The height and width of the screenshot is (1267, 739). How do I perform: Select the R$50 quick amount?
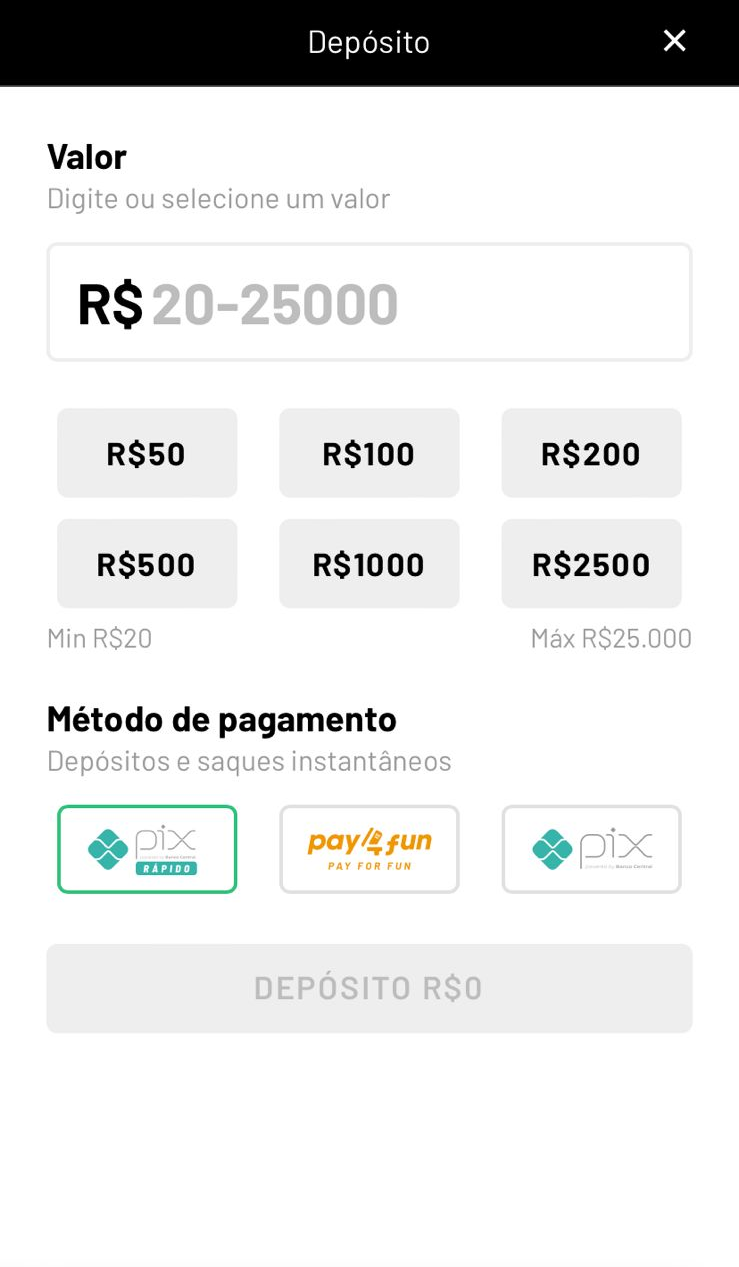(147, 452)
